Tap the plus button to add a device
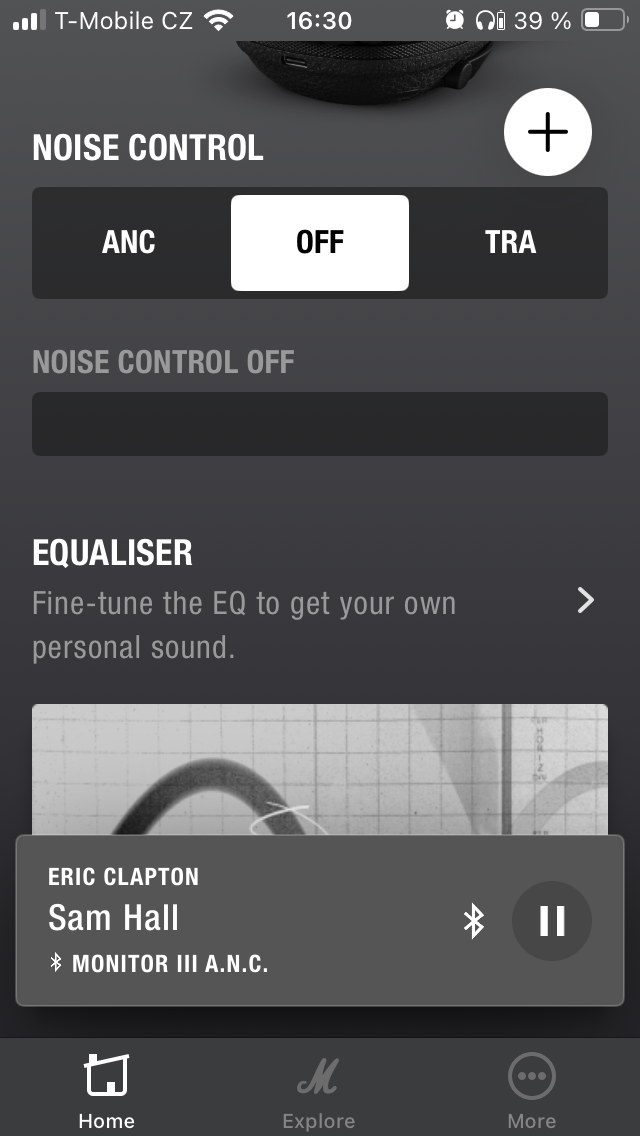 coord(548,133)
